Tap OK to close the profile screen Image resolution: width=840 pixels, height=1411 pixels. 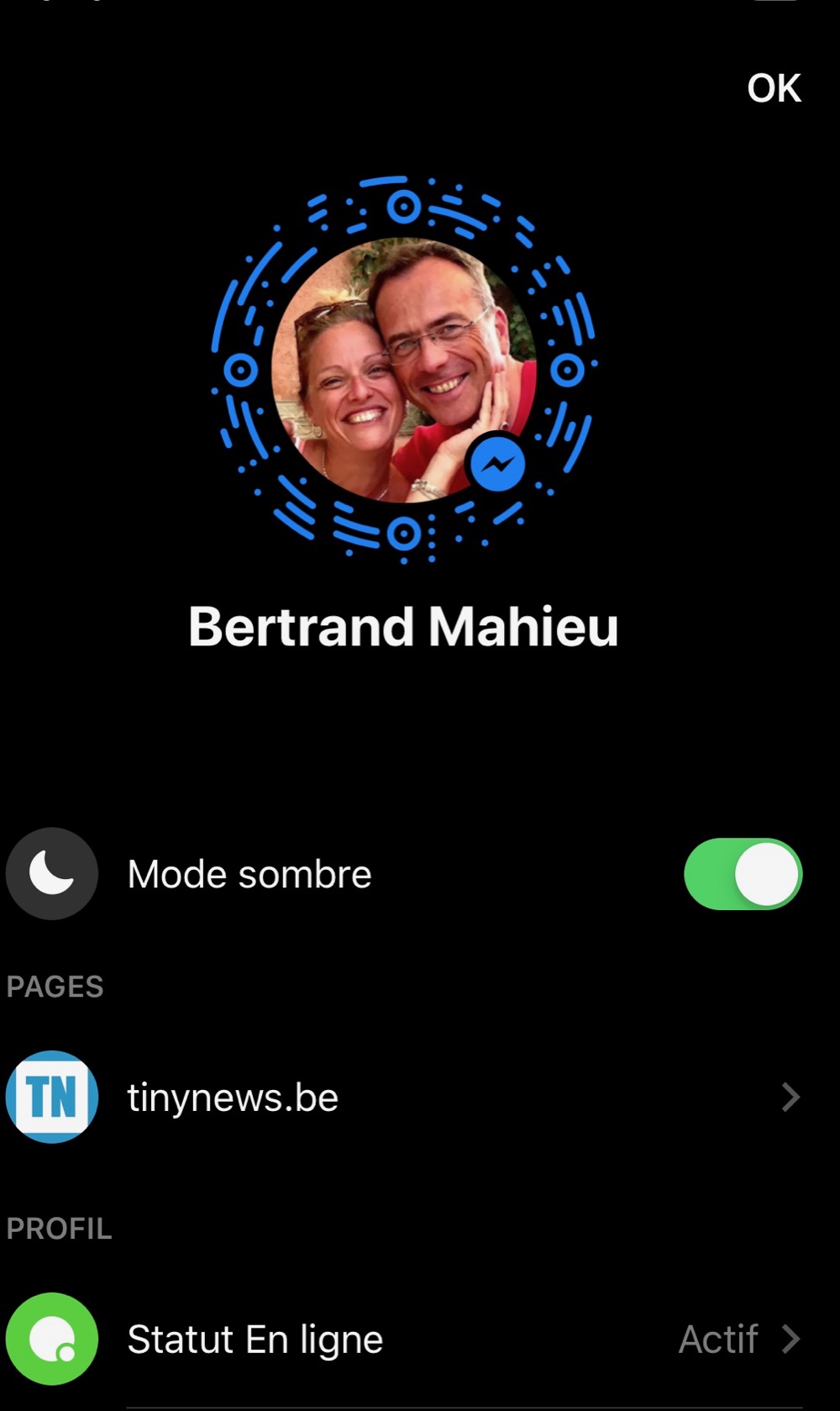pyautogui.click(x=774, y=88)
